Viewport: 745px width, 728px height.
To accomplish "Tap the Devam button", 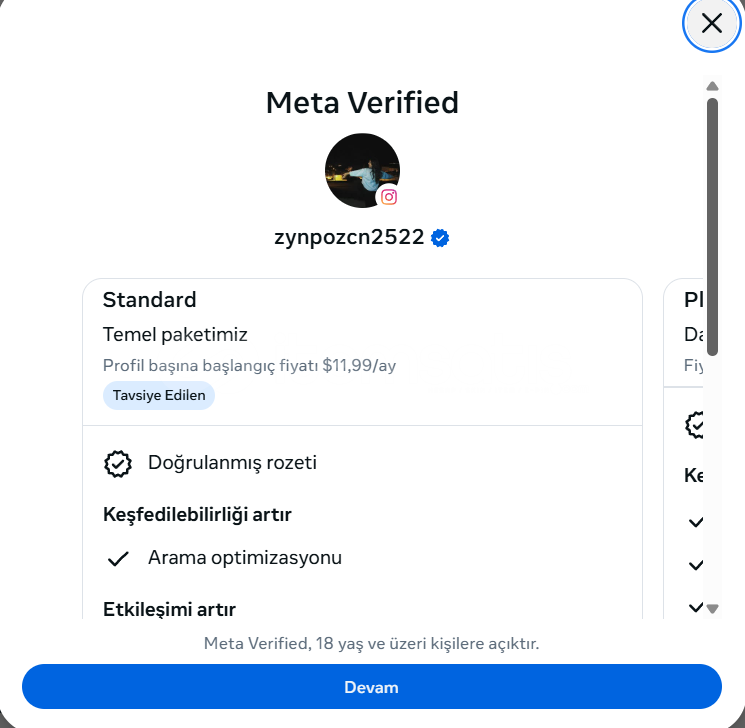I will tap(371, 687).
